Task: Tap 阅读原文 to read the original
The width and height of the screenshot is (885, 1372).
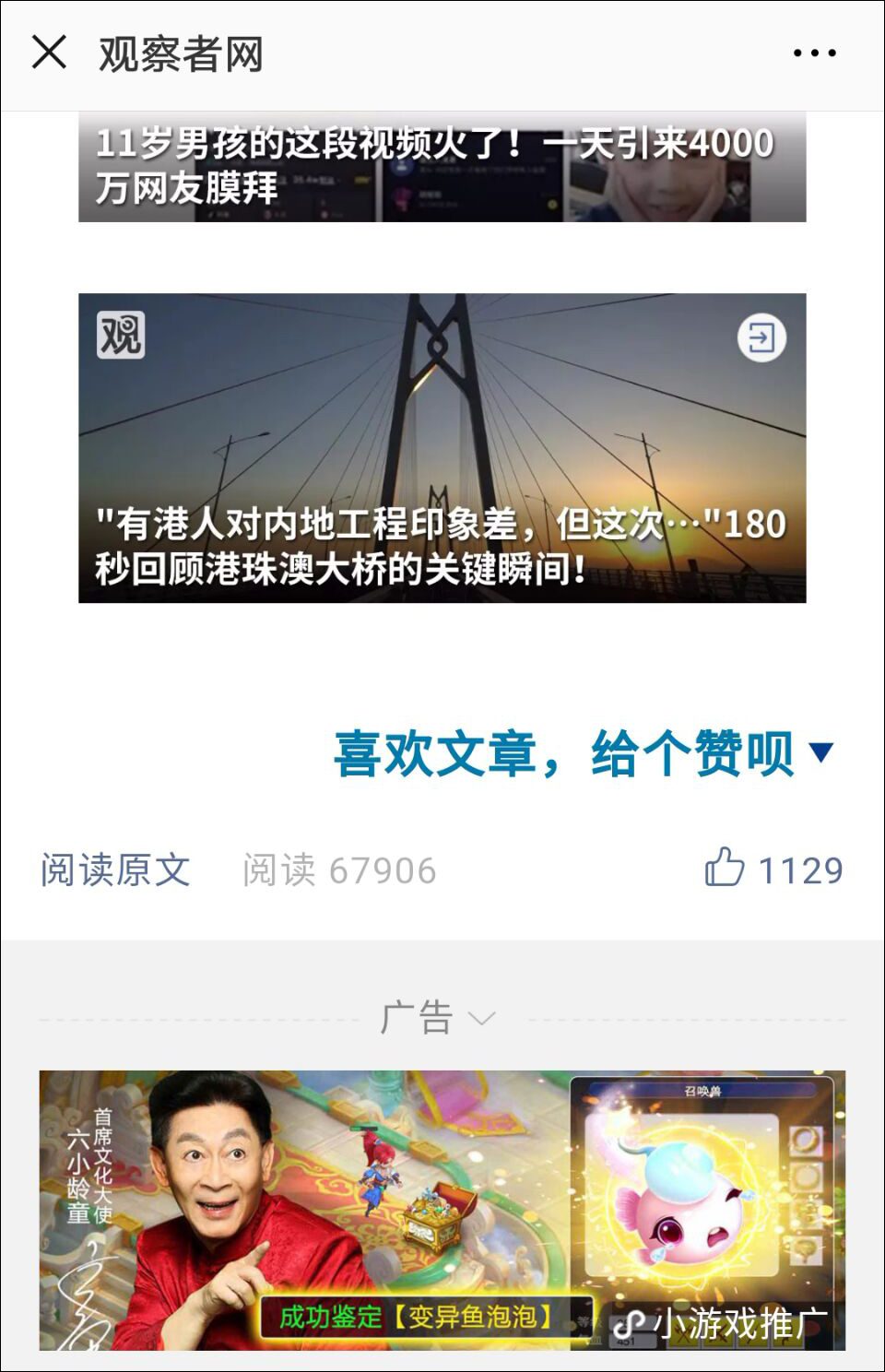Action: pyautogui.click(x=115, y=869)
